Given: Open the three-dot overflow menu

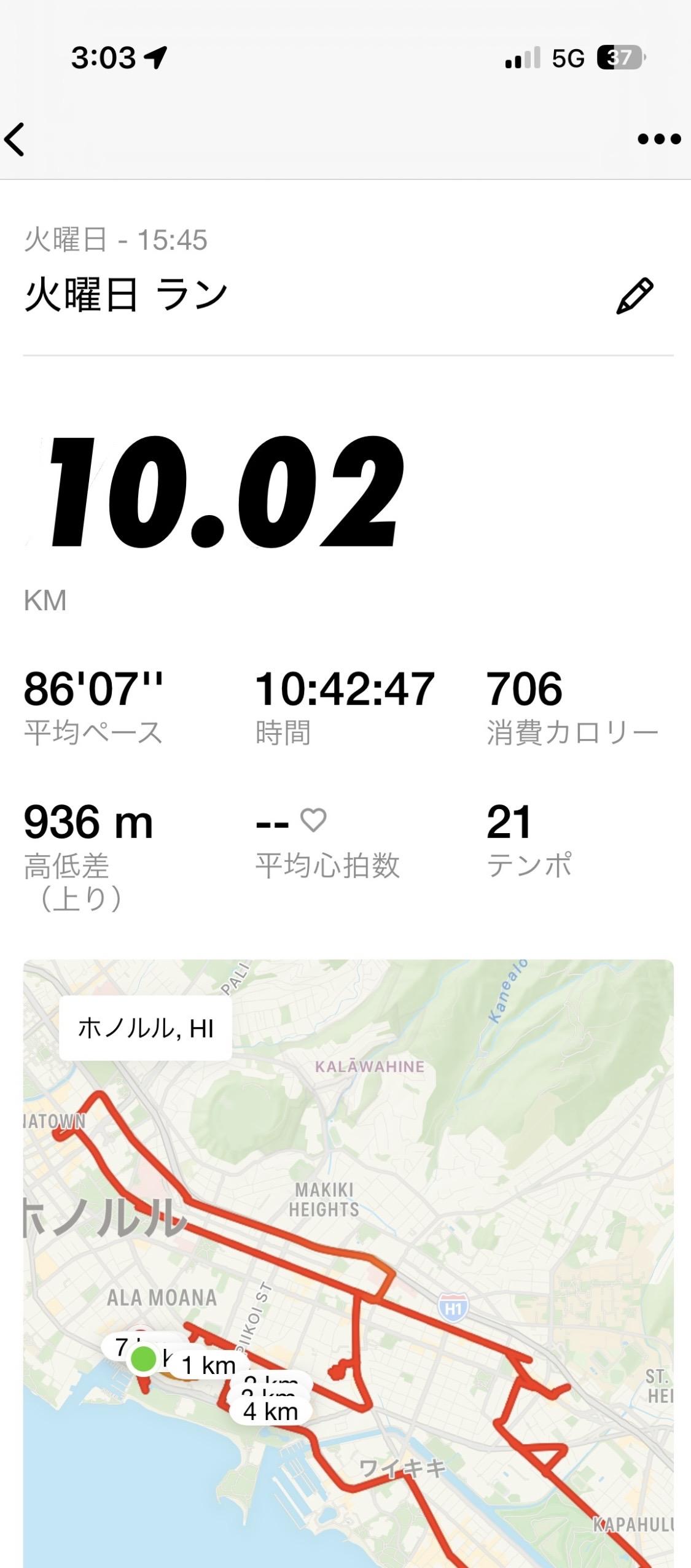Looking at the screenshot, I should pyautogui.click(x=659, y=139).
